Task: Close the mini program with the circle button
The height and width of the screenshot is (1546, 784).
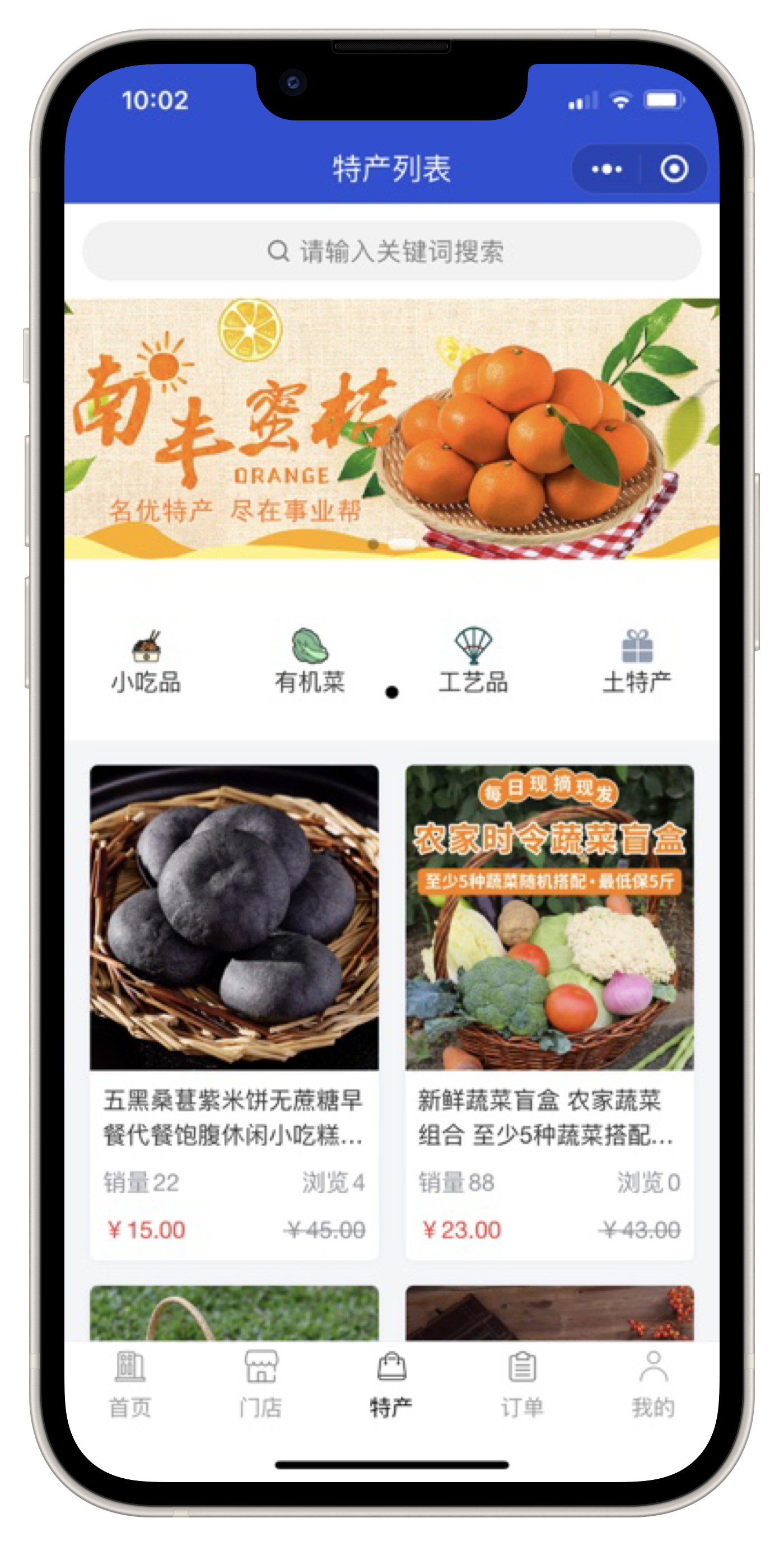Action: pyautogui.click(x=674, y=169)
